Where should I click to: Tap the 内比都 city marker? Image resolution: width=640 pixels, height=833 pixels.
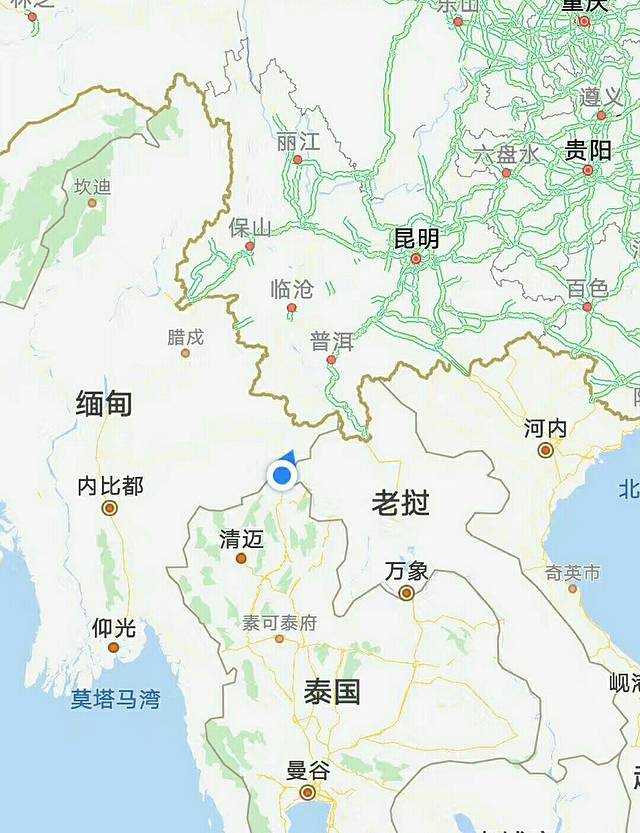[x=110, y=508]
